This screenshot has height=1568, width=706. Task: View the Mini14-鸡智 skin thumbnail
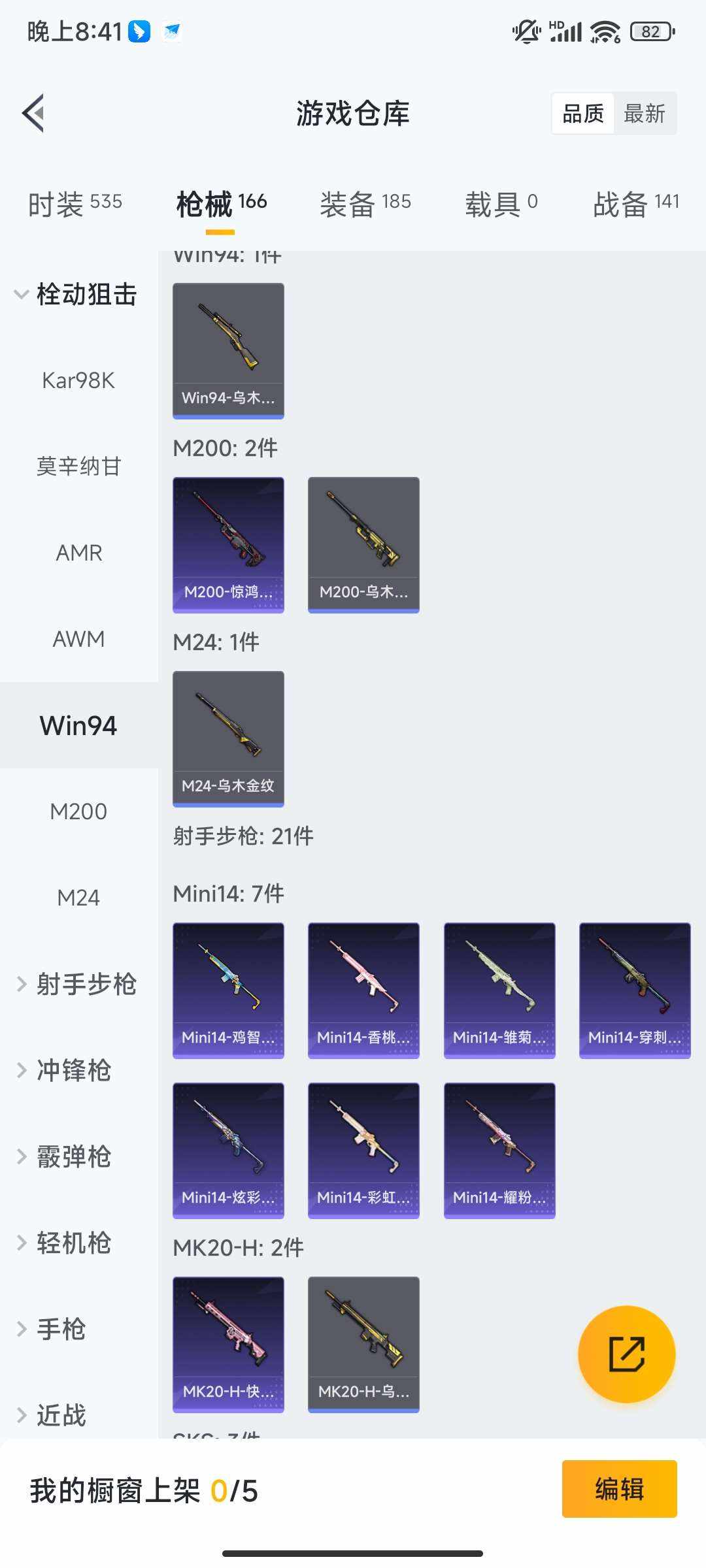click(228, 990)
